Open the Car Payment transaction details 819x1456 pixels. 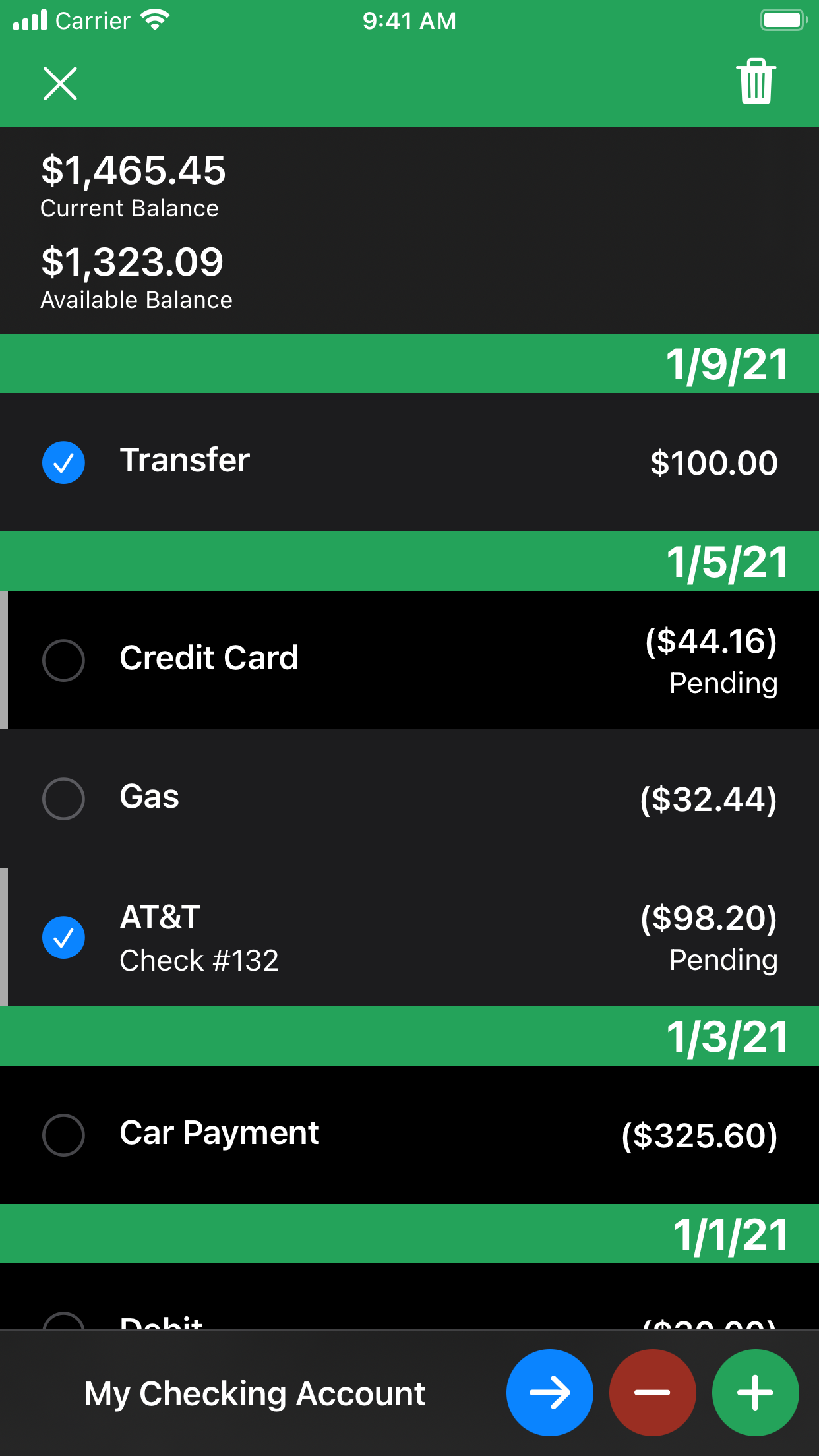click(409, 1135)
